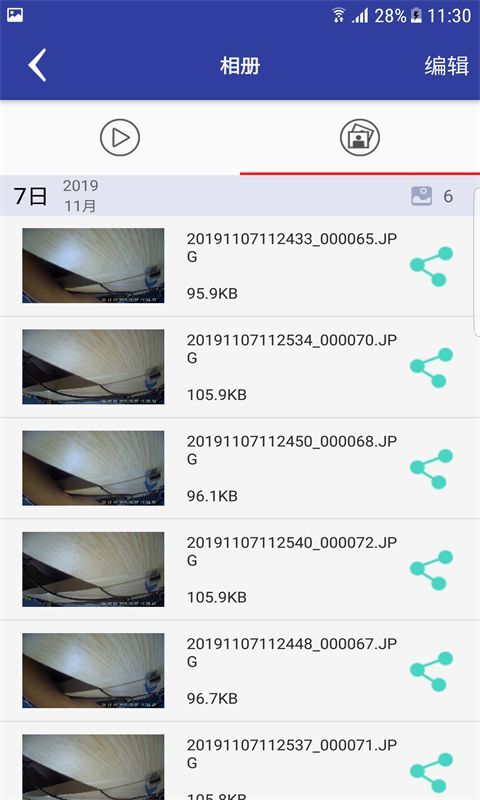Share the 20191107112448_000067.JPG photo
480x800 pixels.
[x=432, y=671]
